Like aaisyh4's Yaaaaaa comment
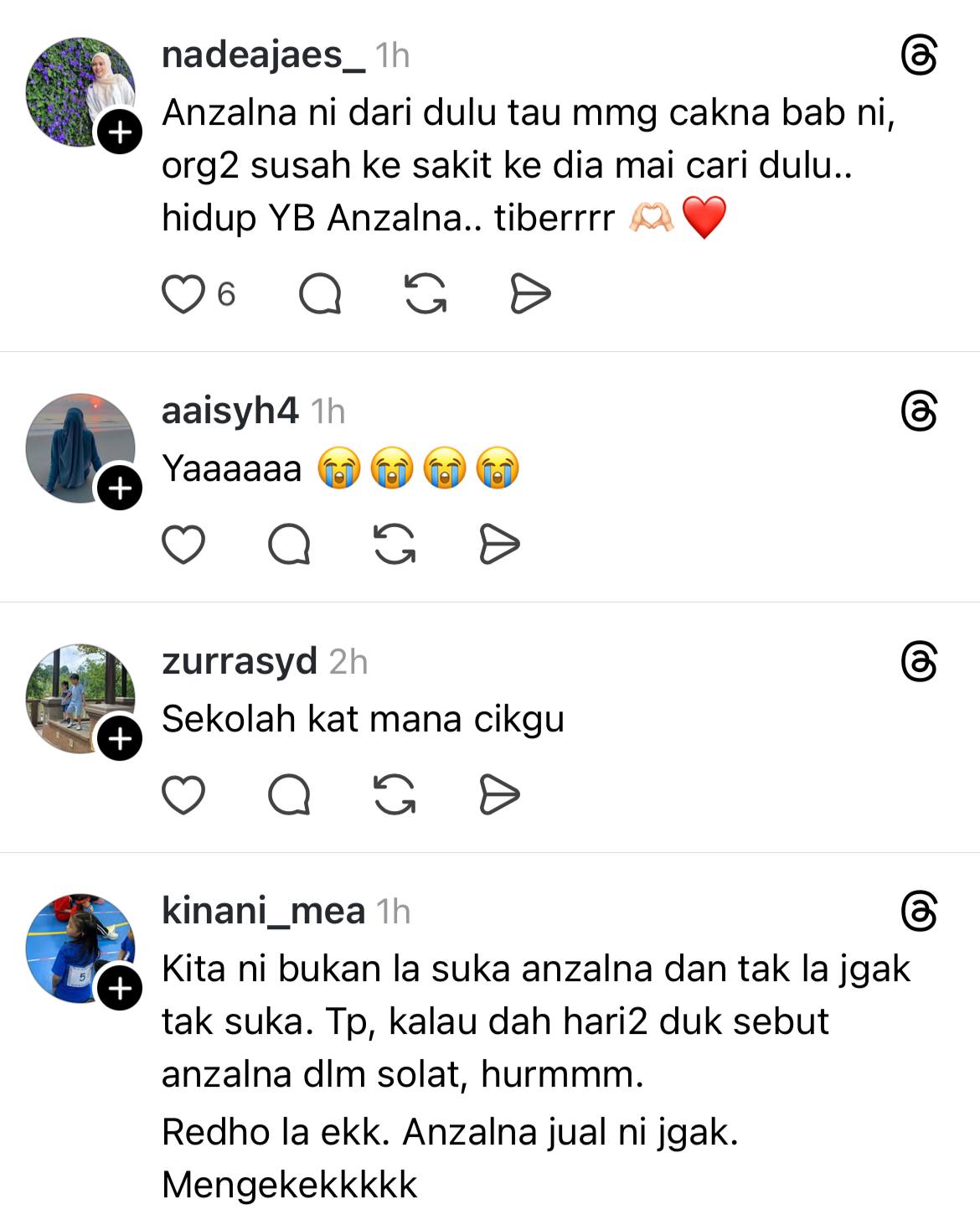Screen dimensions: 980x1230 pyautogui.click(x=183, y=545)
